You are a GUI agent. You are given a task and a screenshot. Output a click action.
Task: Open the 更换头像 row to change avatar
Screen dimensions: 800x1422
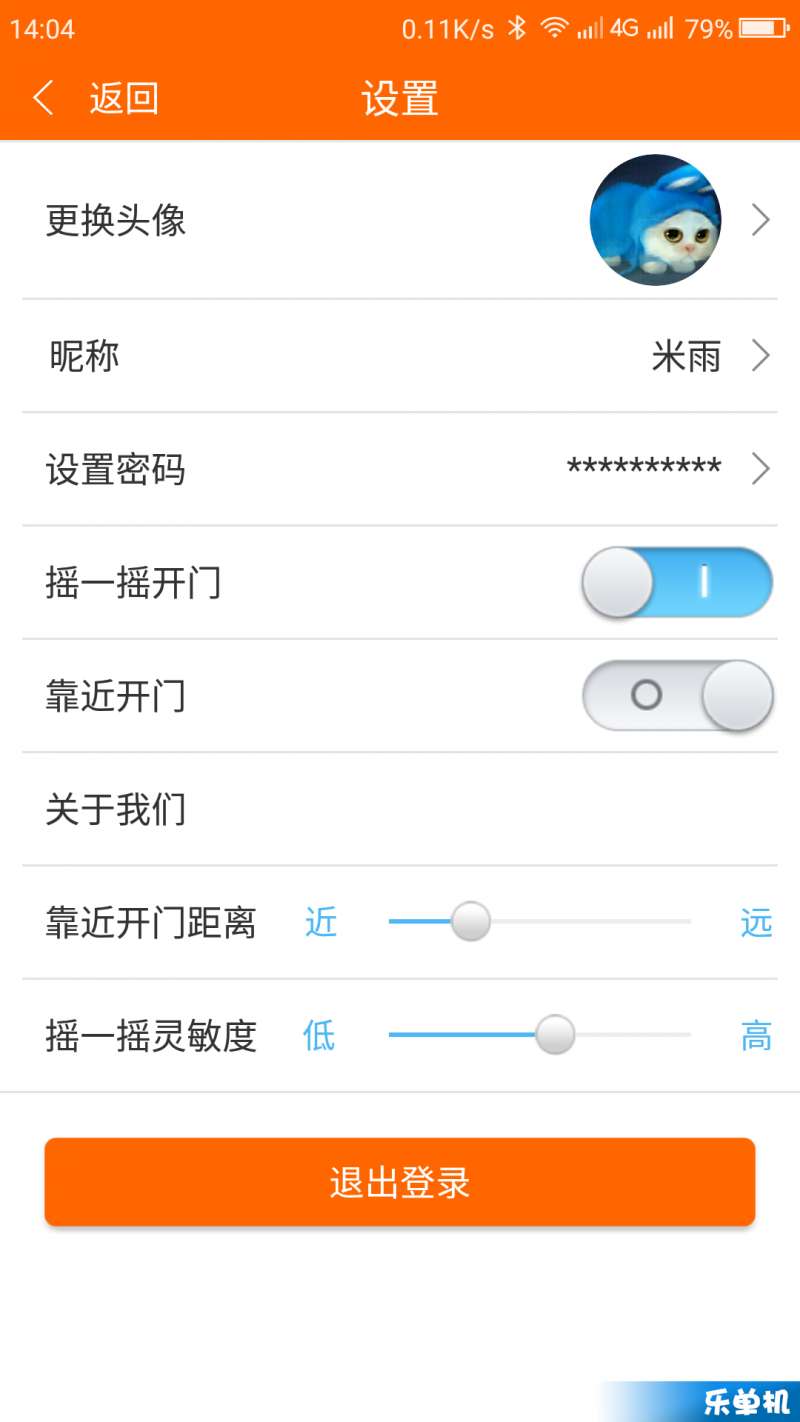(400, 220)
